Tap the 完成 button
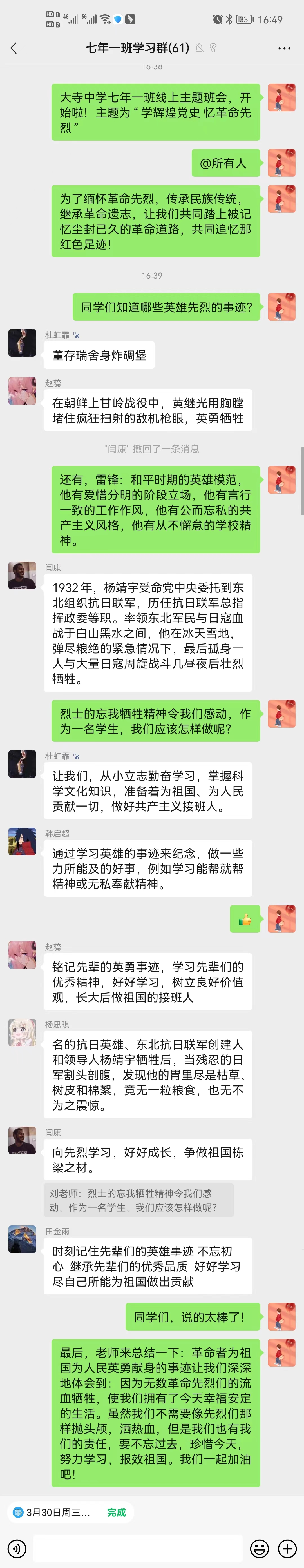Viewport: 304px width, 1568px height. click(116, 1512)
